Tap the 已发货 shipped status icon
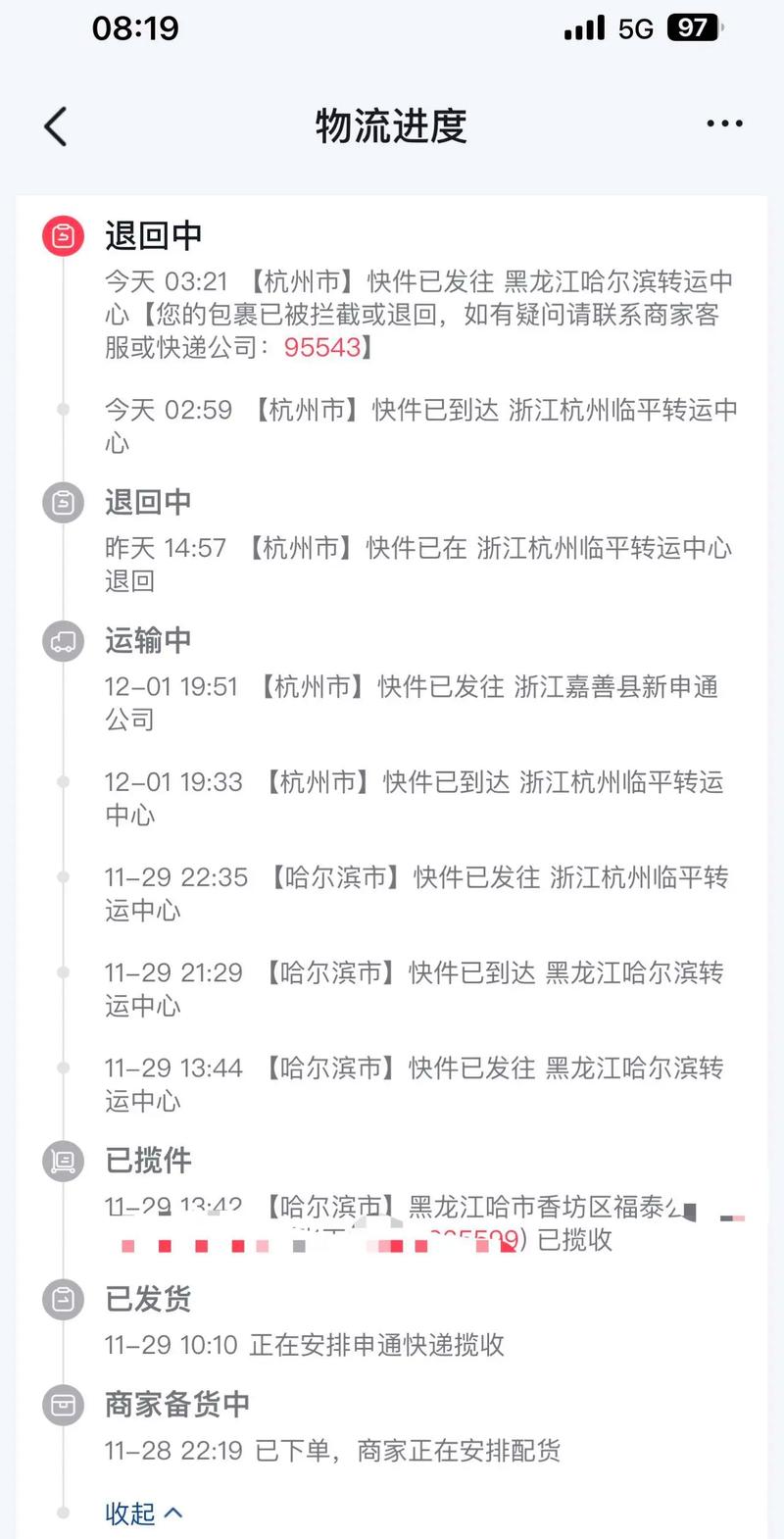The image size is (784, 1539). coord(62,1299)
